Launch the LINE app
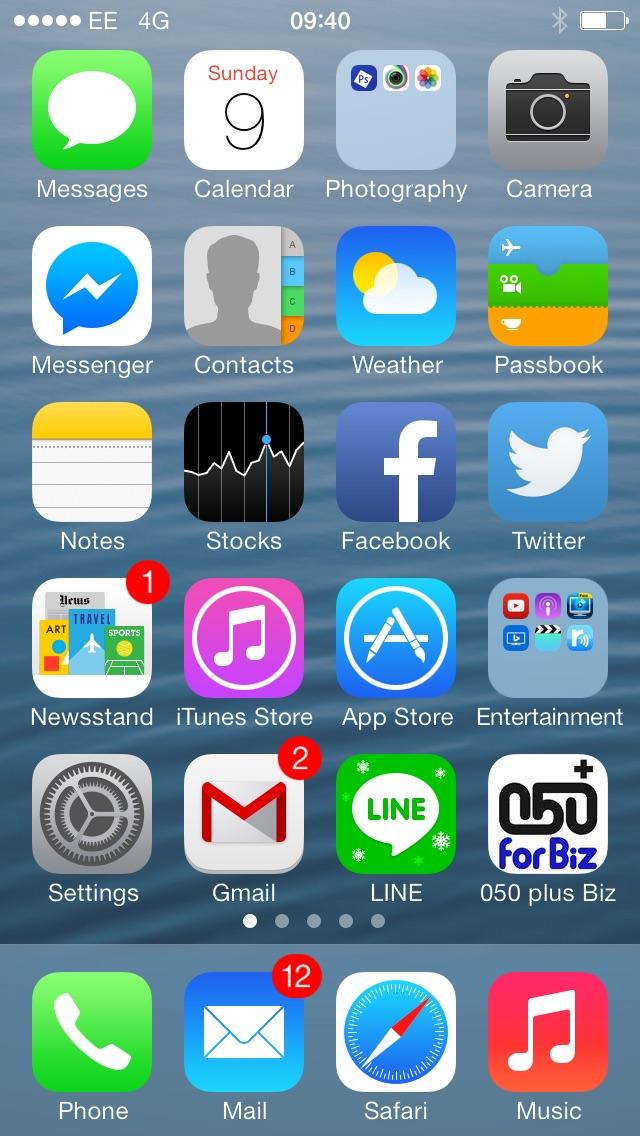Screen dimensions: 640x1136 (396, 814)
